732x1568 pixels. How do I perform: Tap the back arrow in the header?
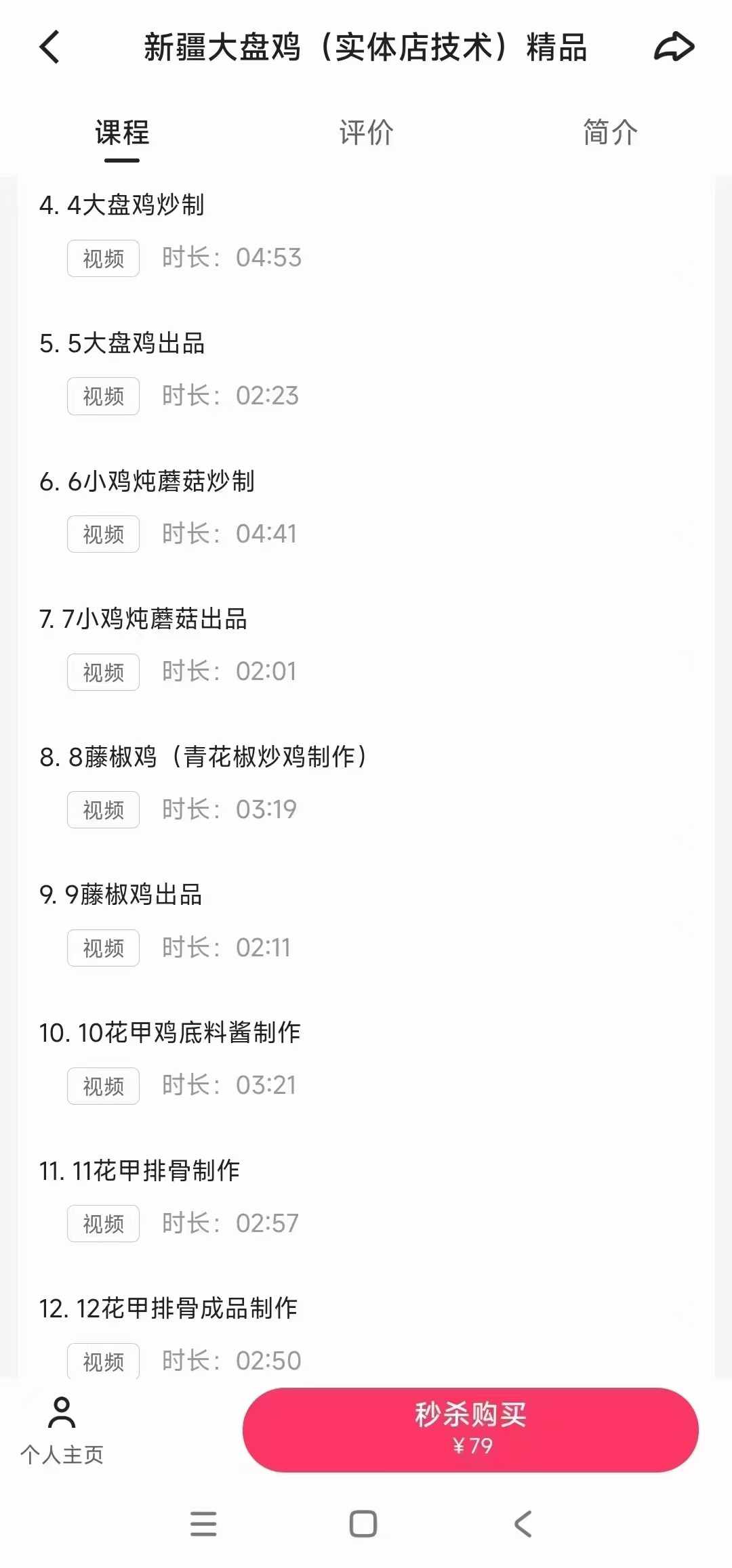click(x=48, y=48)
